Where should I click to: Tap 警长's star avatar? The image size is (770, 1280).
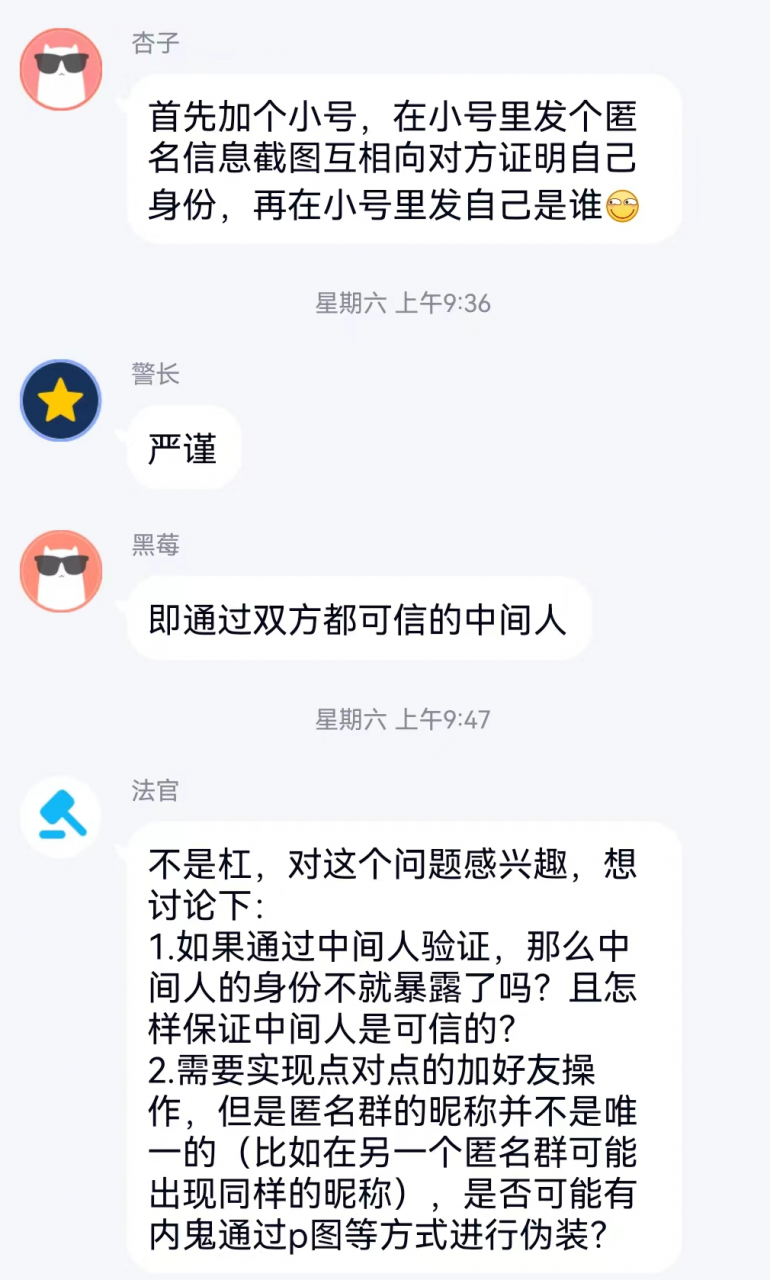click(61, 401)
